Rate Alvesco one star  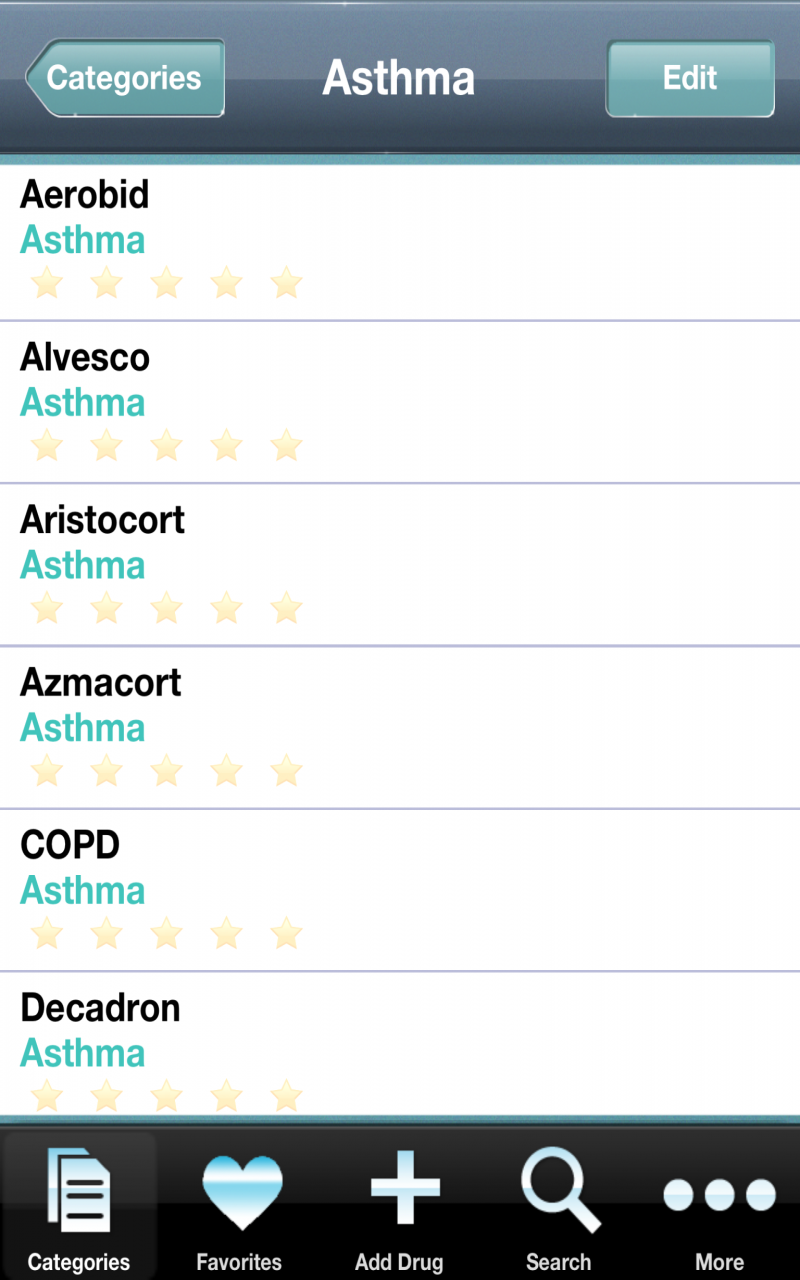(46, 446)
